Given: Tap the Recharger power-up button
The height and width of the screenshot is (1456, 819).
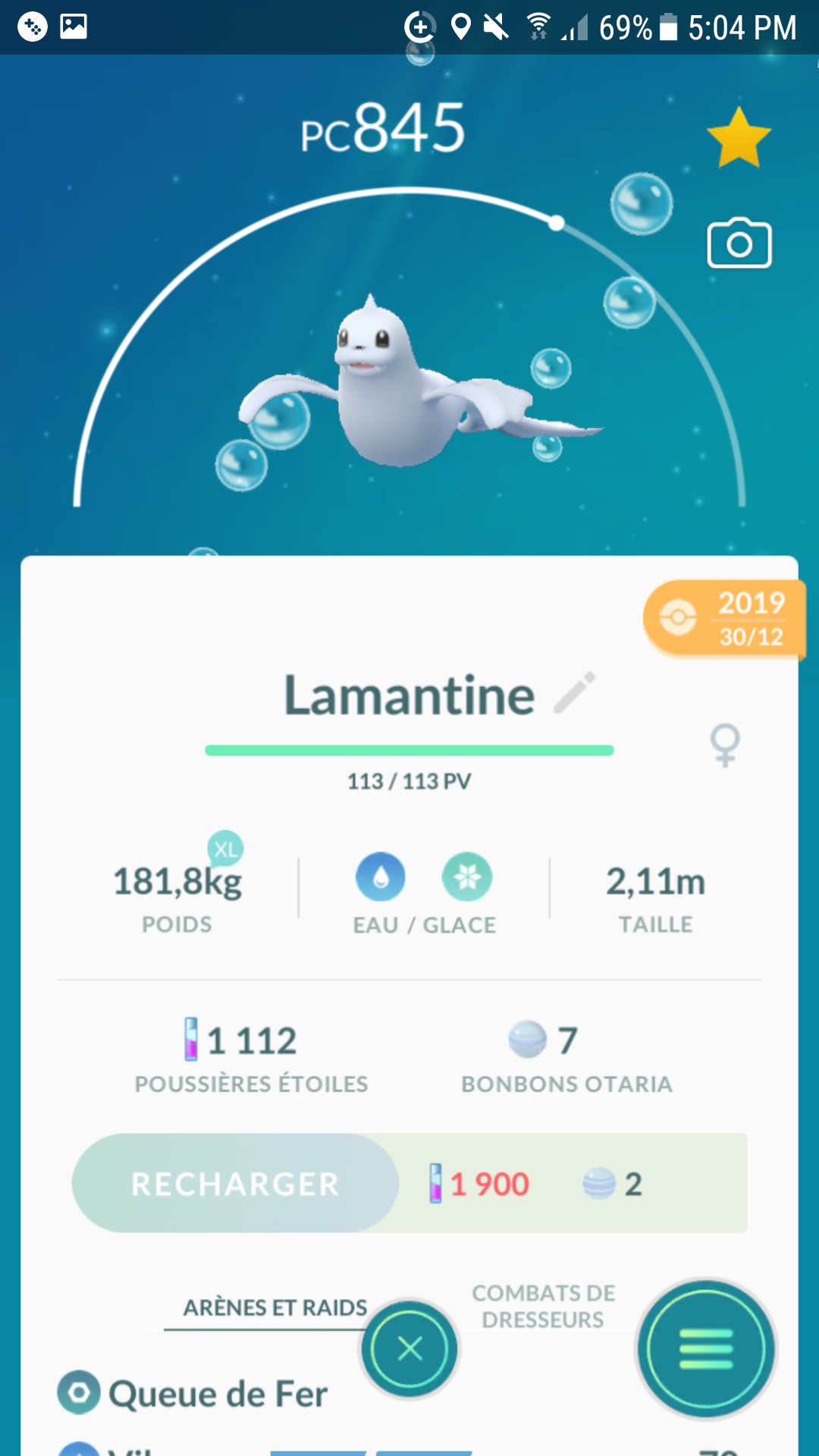Looking at the screenshot, I should 235,1183.
